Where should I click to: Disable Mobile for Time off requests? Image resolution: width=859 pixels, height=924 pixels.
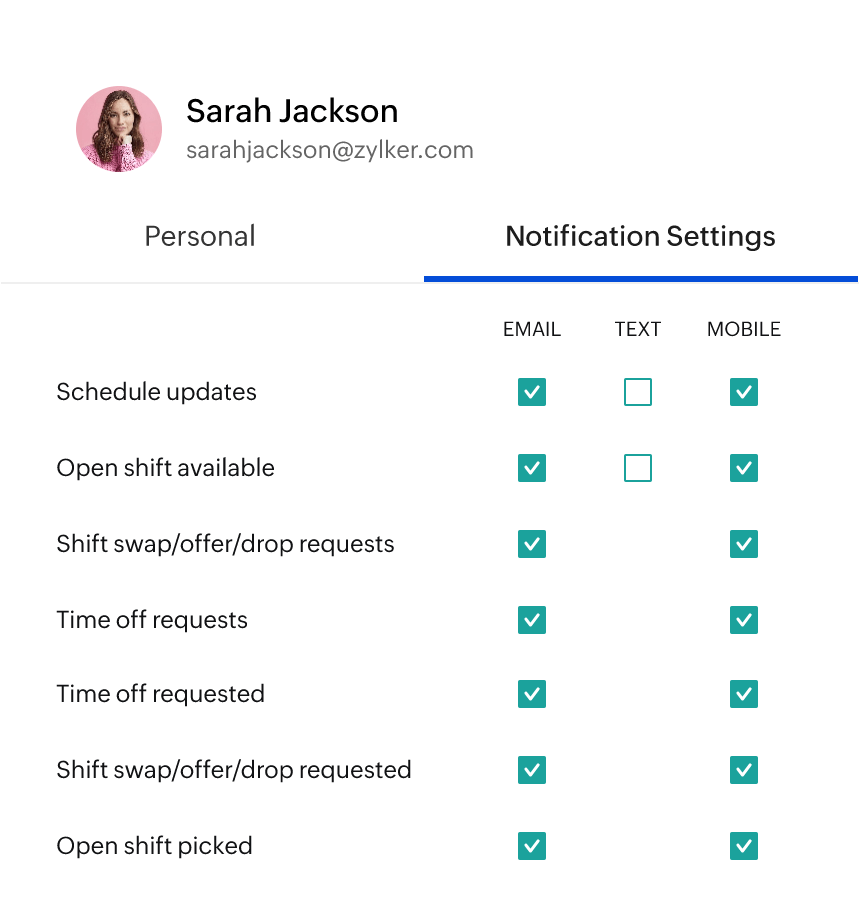[x=744, y=620]
